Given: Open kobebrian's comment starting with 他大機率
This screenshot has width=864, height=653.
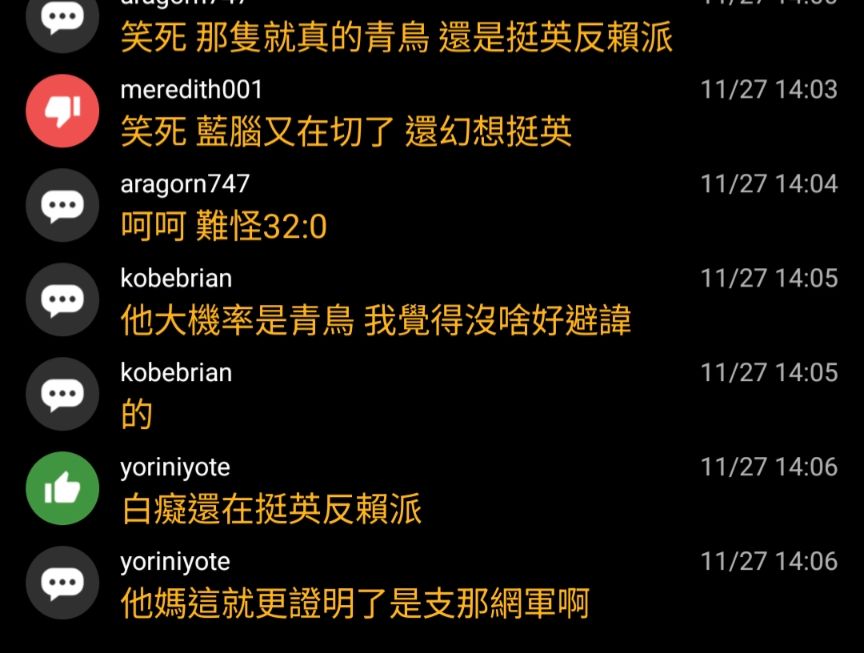Looking at the screenshot, I should (x=375, y=321).
